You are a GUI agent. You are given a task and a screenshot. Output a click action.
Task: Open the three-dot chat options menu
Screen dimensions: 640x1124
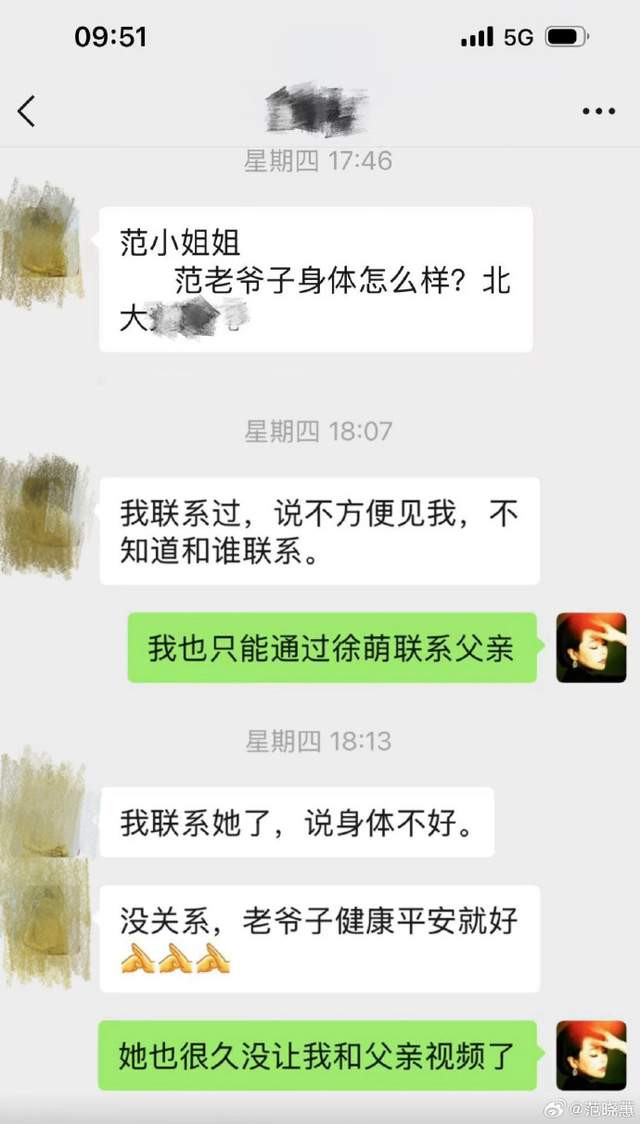click(598, 111)
